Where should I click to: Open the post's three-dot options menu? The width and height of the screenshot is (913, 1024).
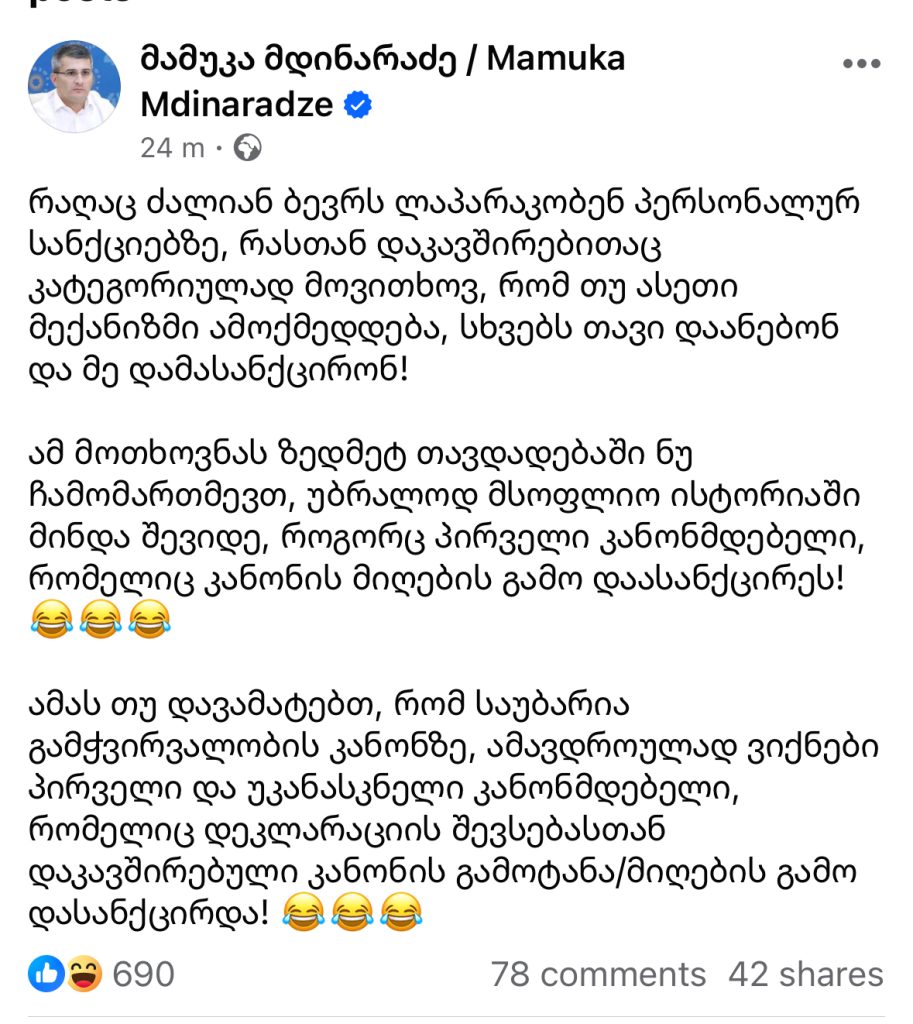pyautogui.click(x=861, y=64)
